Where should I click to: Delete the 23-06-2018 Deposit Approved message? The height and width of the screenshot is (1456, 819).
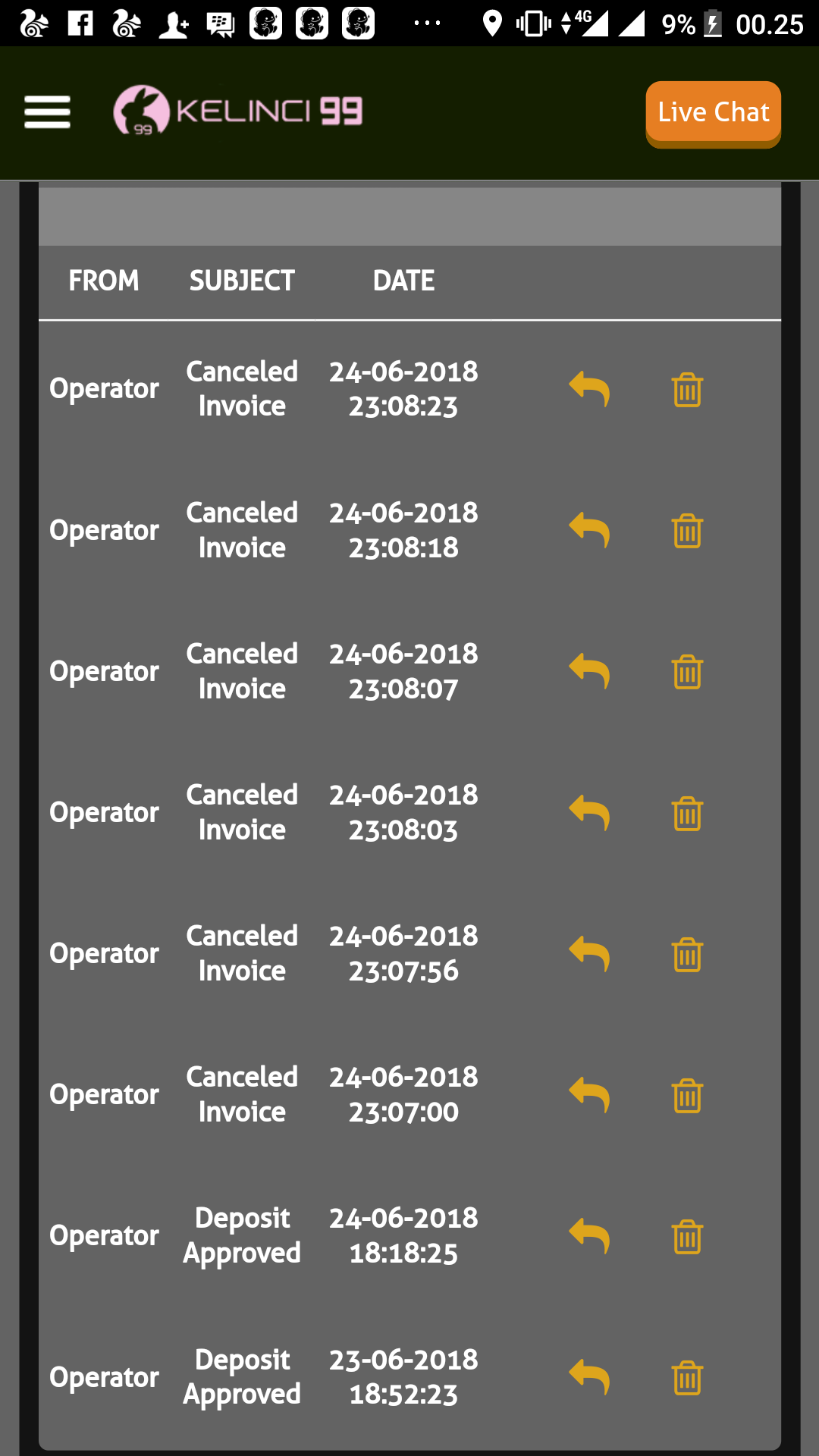tap(687, 1378)
